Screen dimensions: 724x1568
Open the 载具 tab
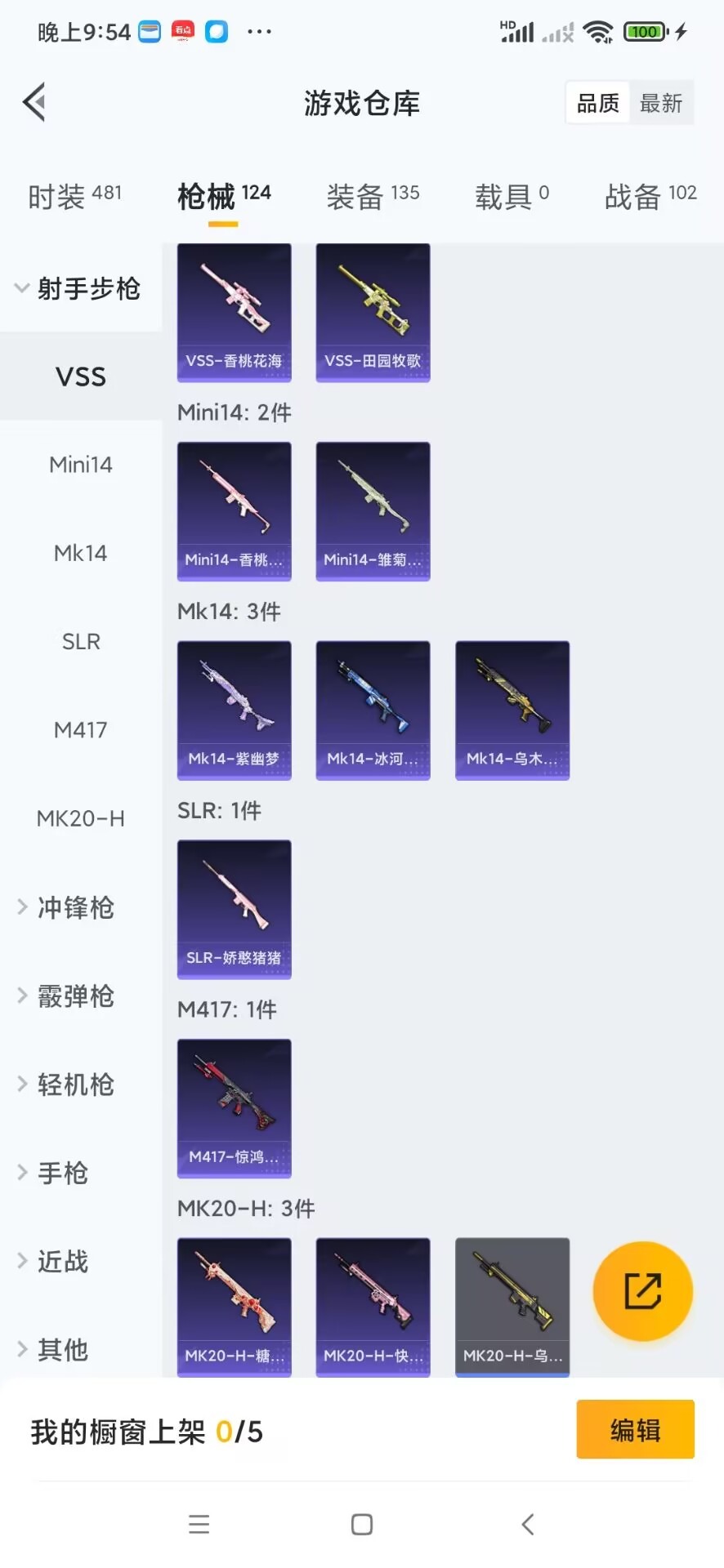[512, 196]
